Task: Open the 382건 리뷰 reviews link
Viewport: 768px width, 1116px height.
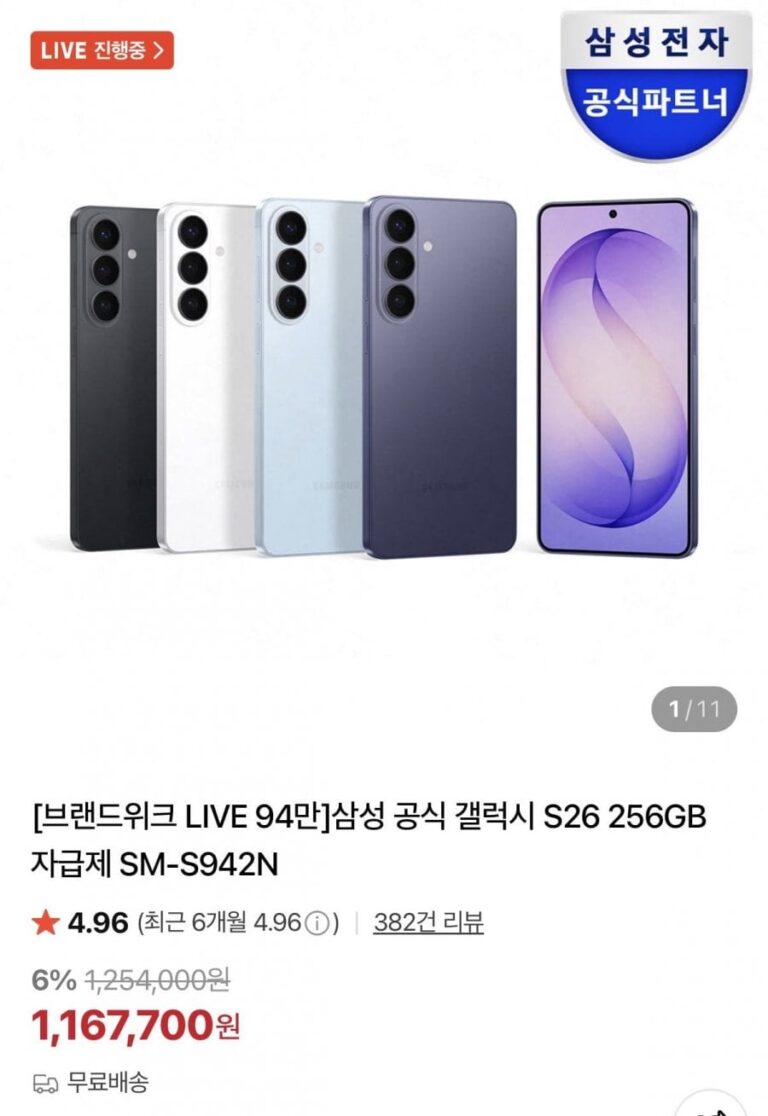Action: click(428, 922)
